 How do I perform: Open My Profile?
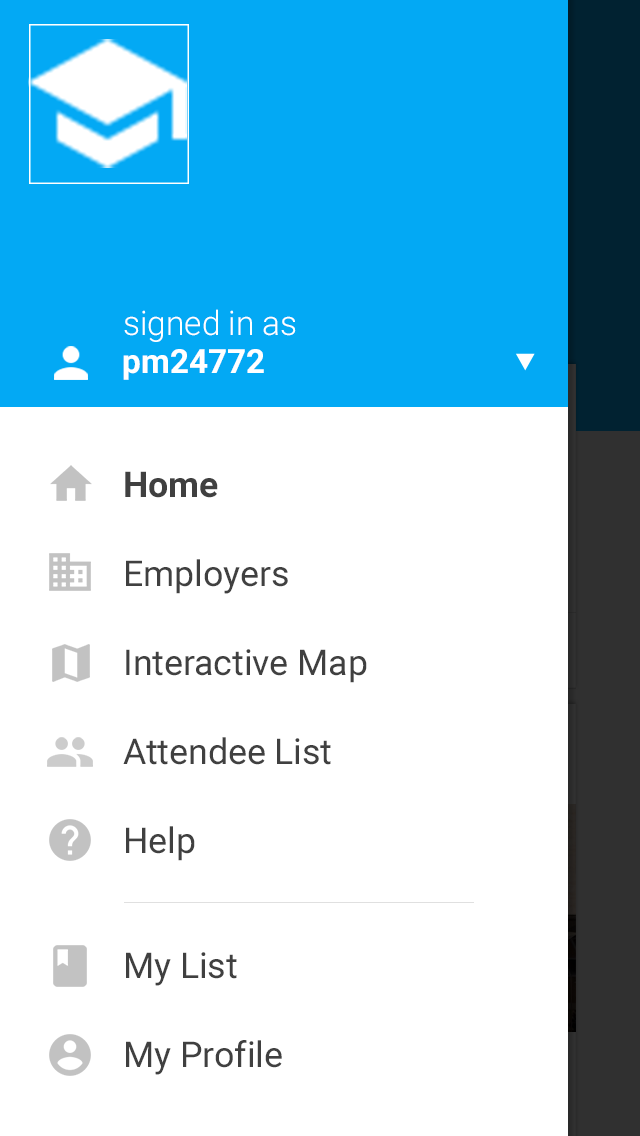coord(283,1055)
